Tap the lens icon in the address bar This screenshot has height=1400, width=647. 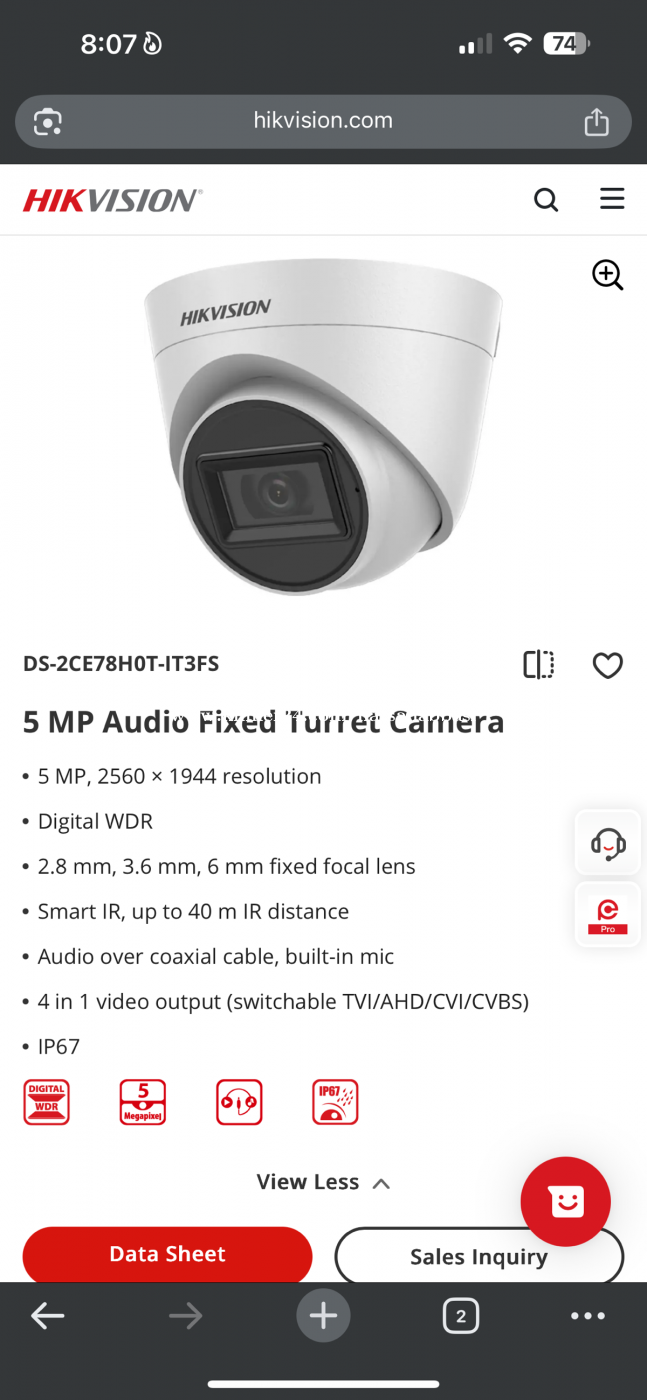coord(47,122)
